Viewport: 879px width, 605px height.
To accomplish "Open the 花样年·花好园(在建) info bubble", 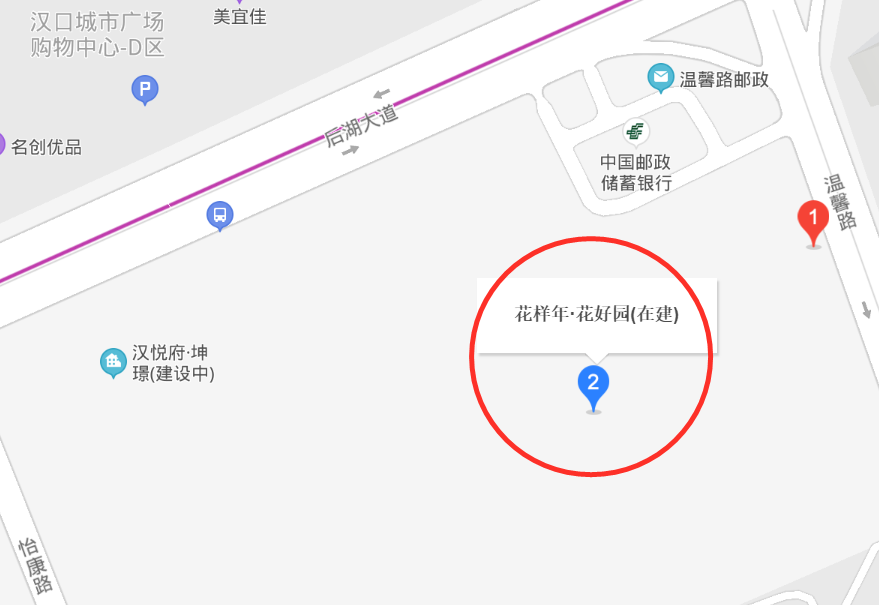I will point(597,315).
